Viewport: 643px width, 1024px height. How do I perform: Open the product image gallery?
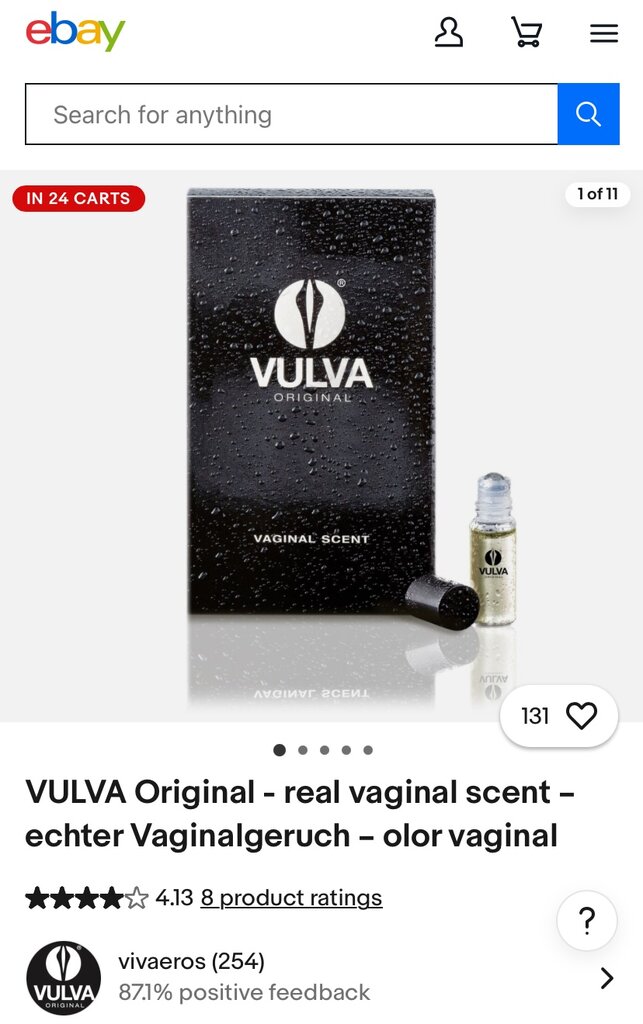(x=320, y=440)
